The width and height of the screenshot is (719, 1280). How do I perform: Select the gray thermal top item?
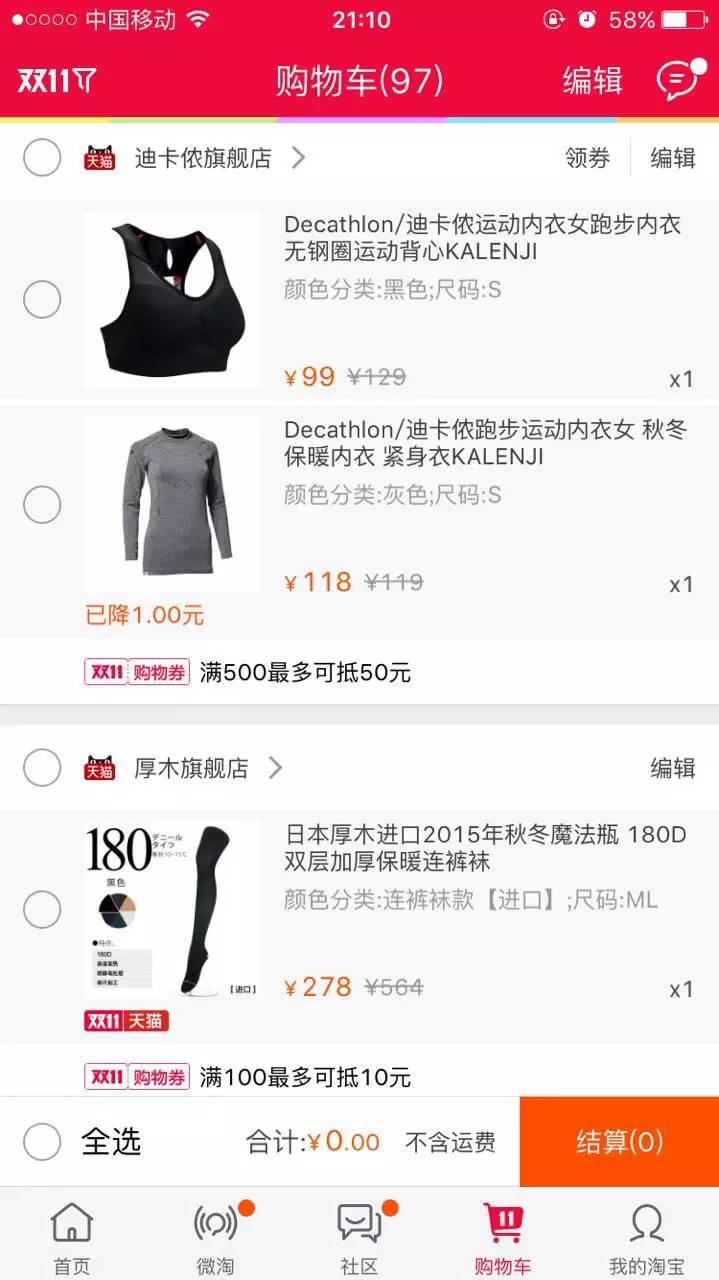[x=42, y=505]
